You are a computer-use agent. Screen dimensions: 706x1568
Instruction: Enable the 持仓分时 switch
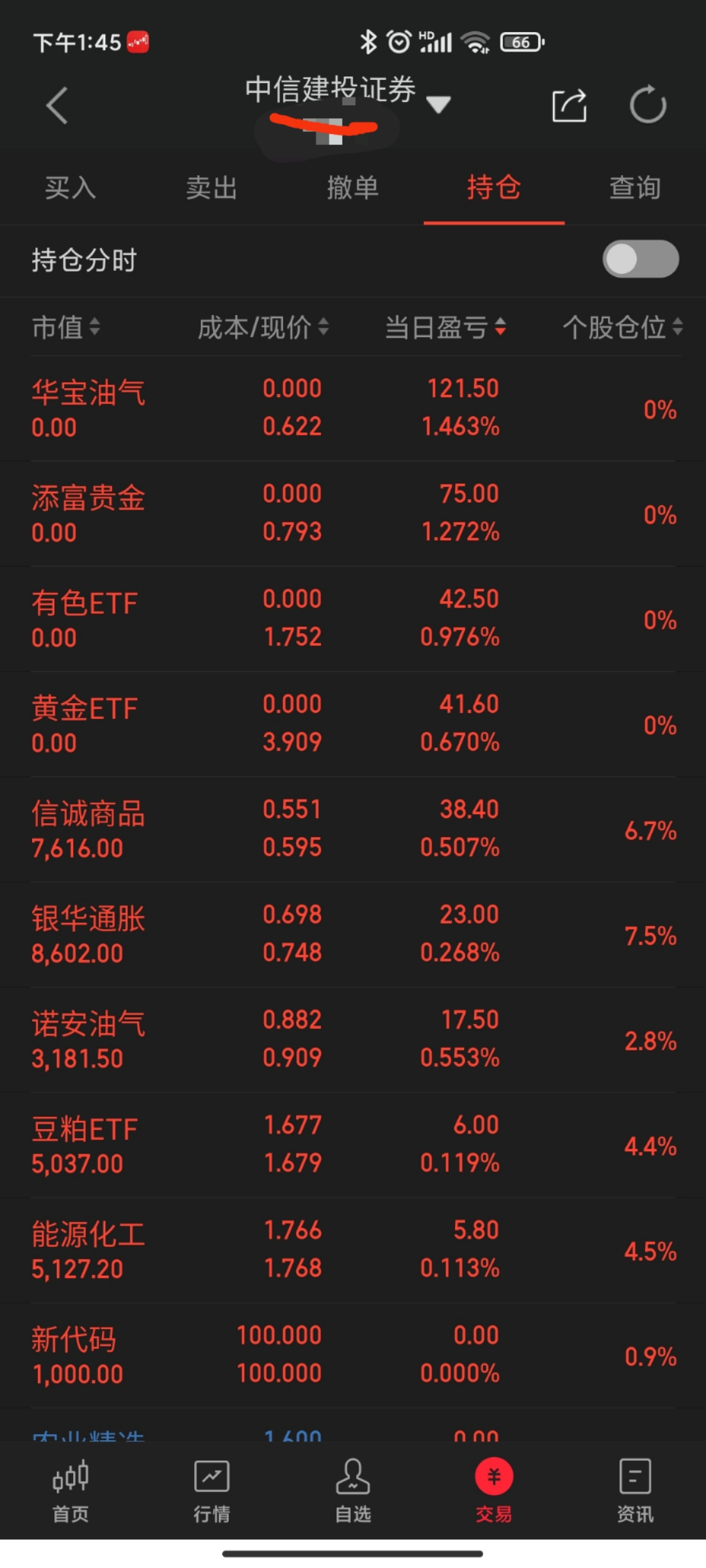click(x=640, y=259)
